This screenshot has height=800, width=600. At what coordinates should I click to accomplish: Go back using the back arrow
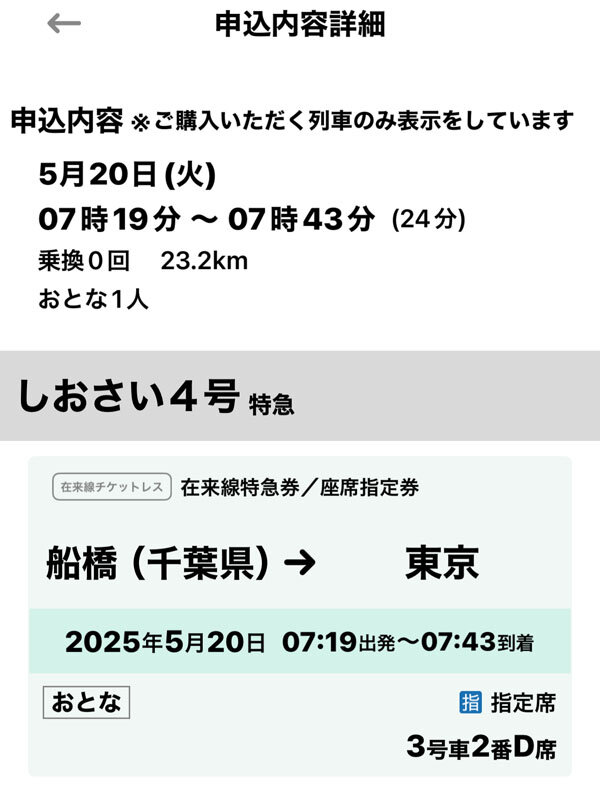click(x=63, y=24)
